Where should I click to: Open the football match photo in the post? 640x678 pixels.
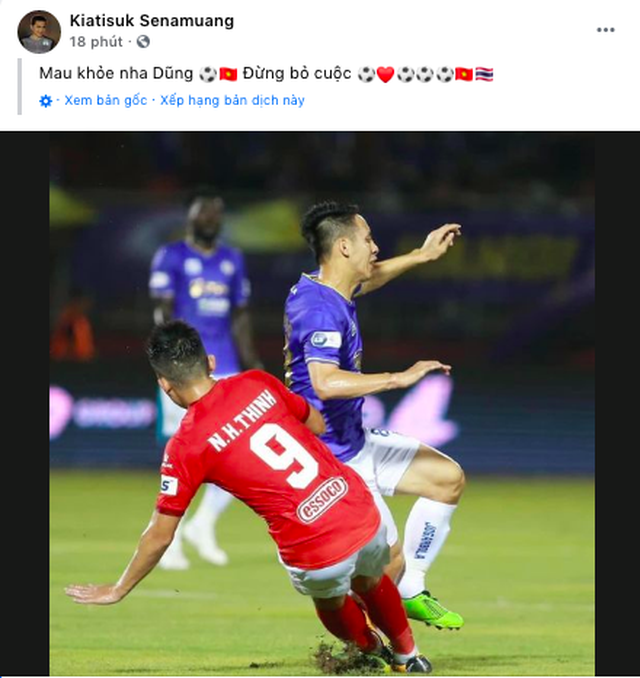[x=322, y=404]
